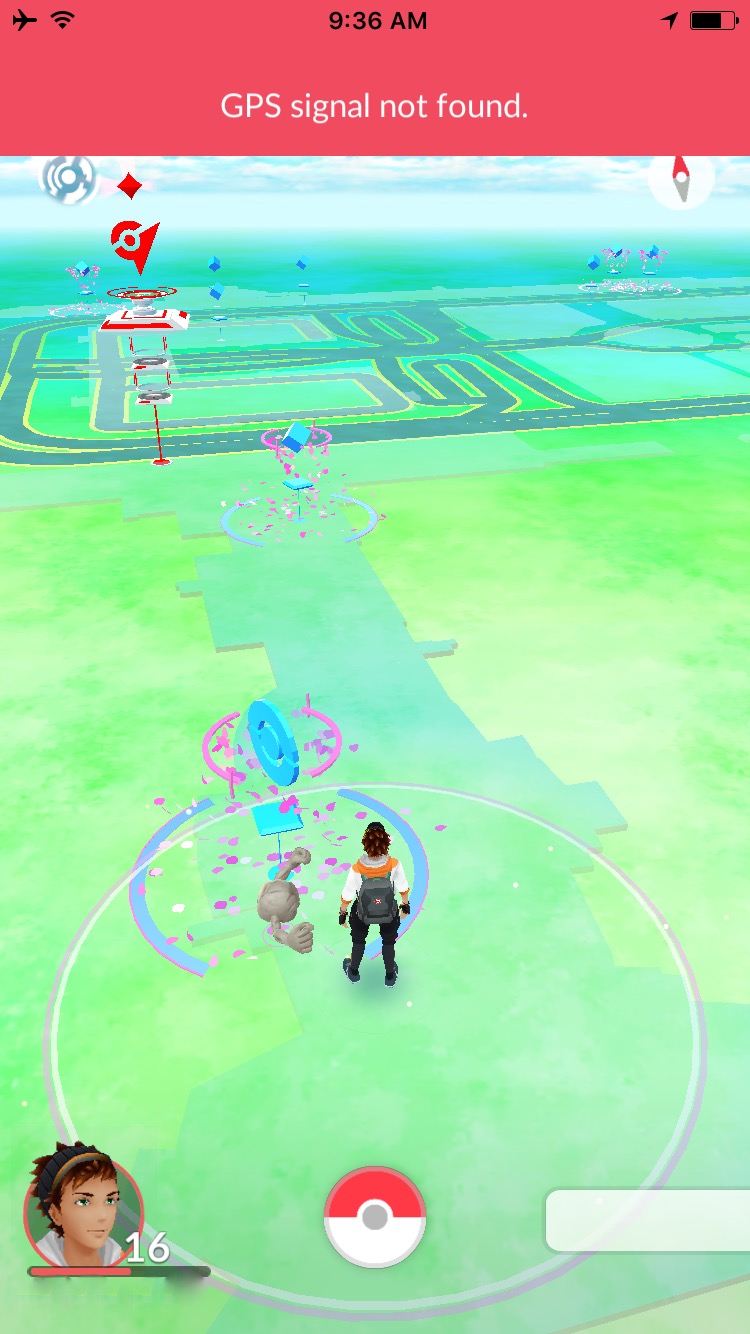Open the red team gym tower
This screenshot has height=1334, width=750.
pyautogui.click(x=145, y=318)
